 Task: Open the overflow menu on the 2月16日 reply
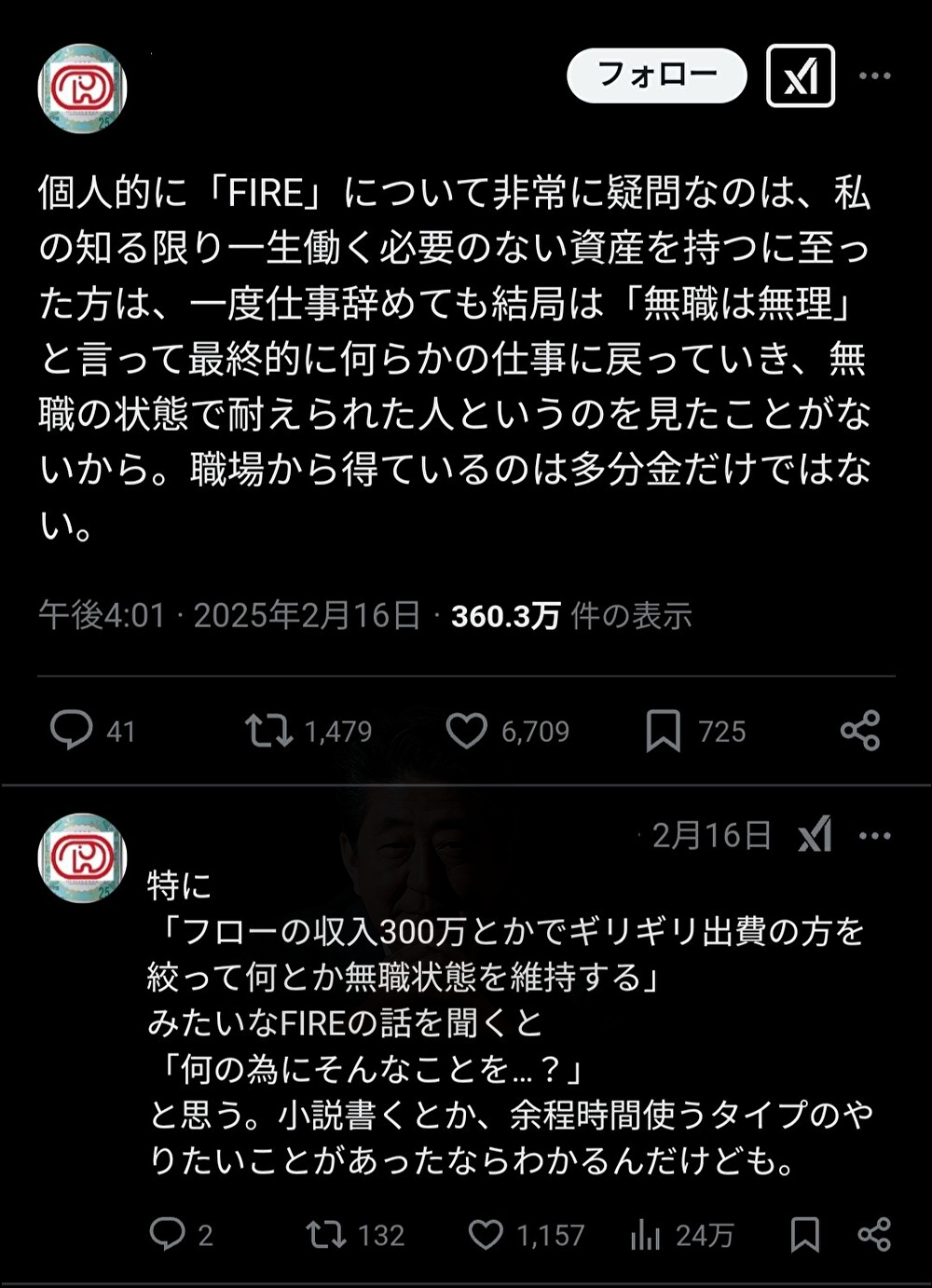pos(874,835)
